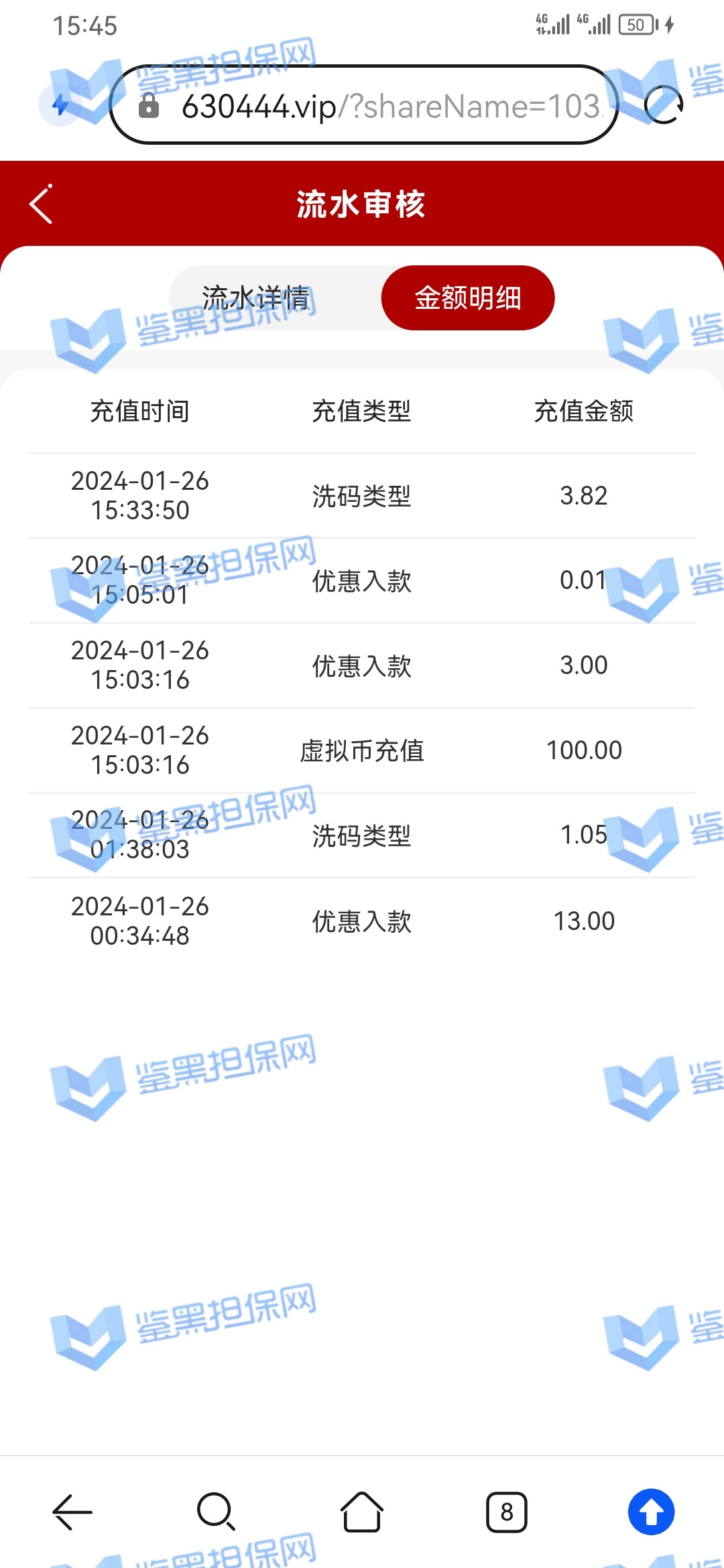Select the 金额明细 tab
Viewport: 724px width, 1568px height.
[467, 298]
